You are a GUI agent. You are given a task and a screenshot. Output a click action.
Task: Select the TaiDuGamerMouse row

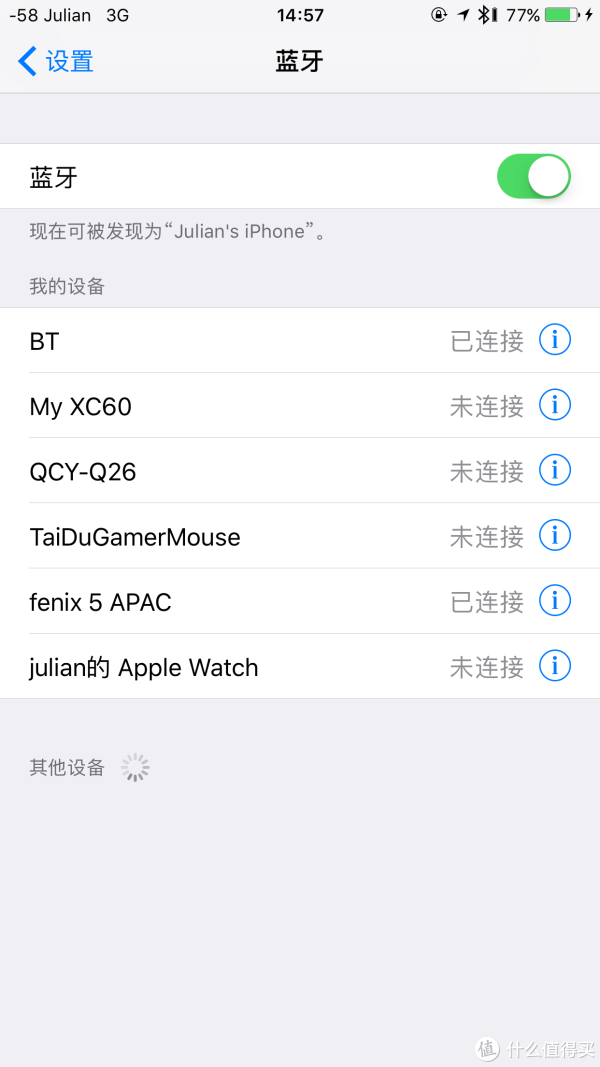[x=300, y=536]
